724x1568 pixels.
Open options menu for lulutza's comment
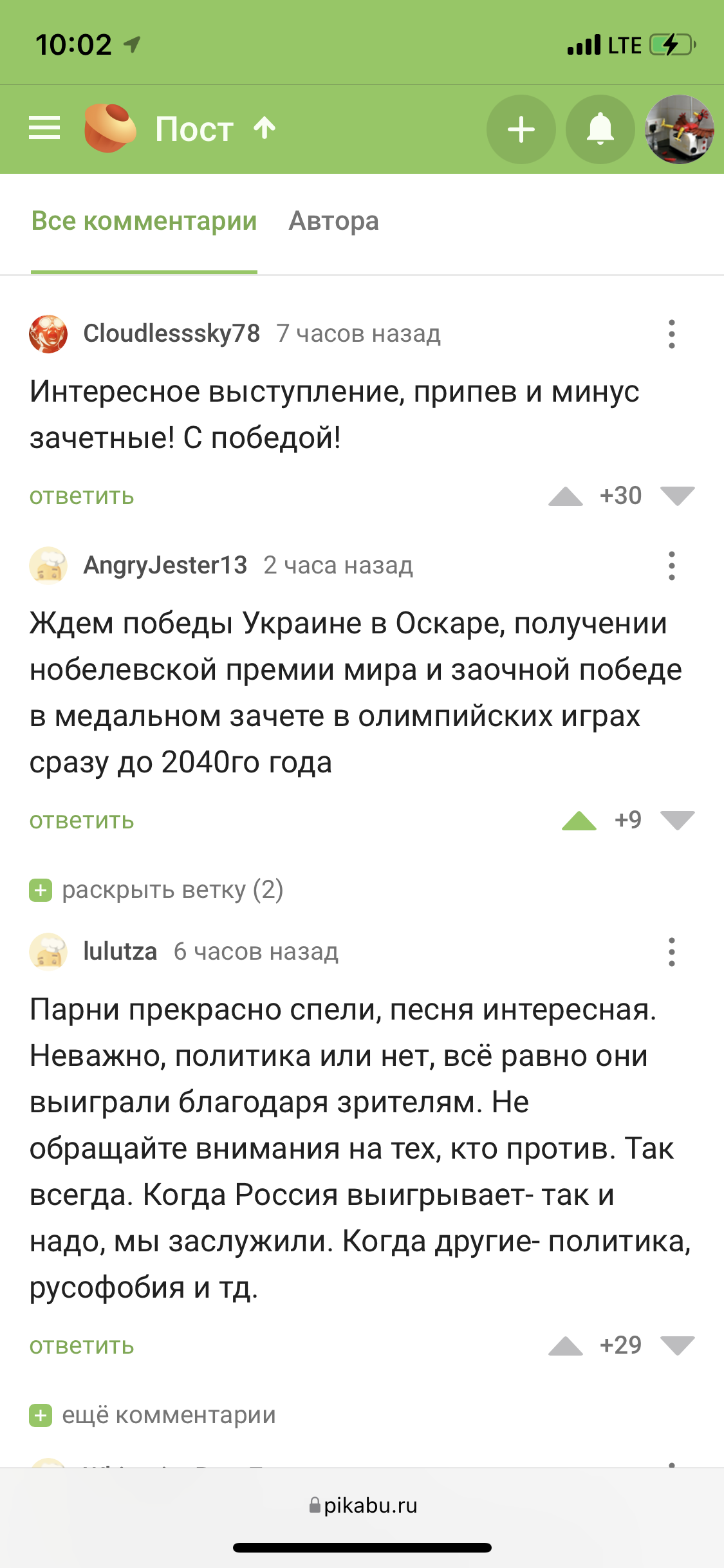671,952
